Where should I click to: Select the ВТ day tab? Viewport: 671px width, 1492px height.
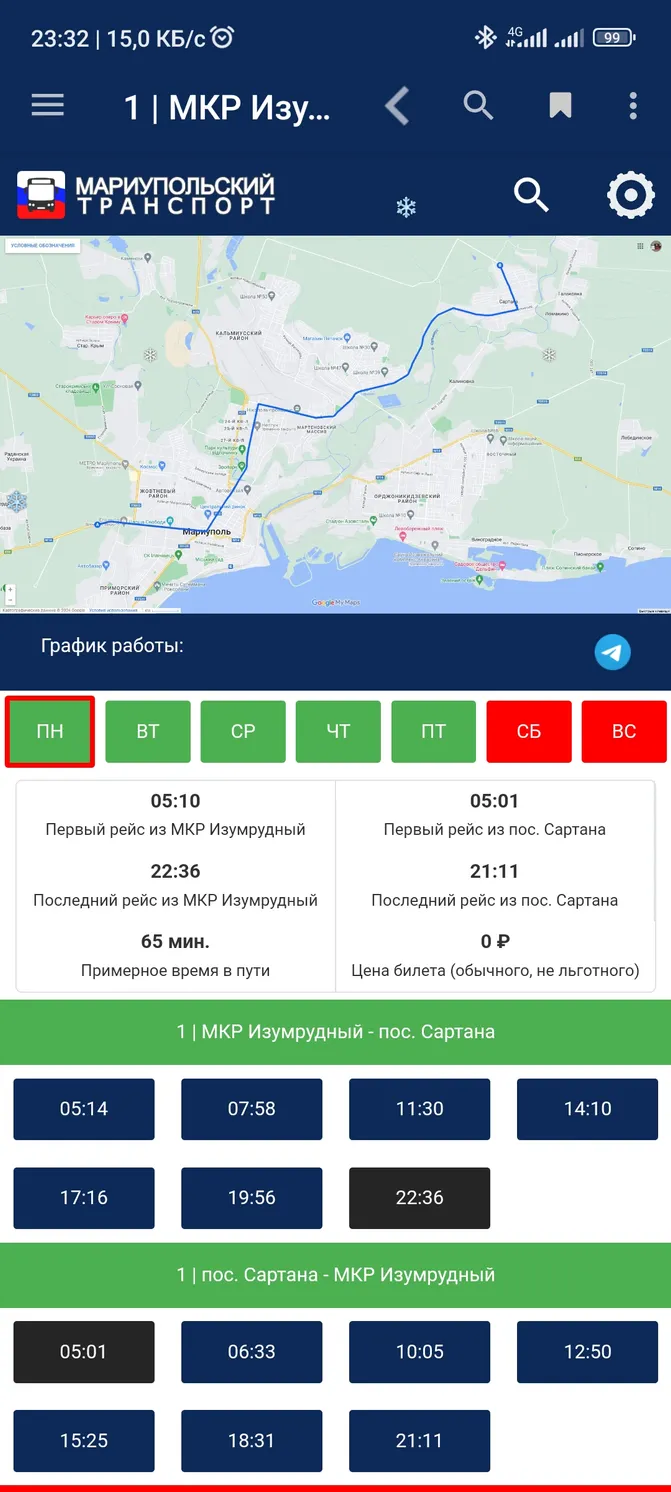pyautogui.click(x=148, y=732)
